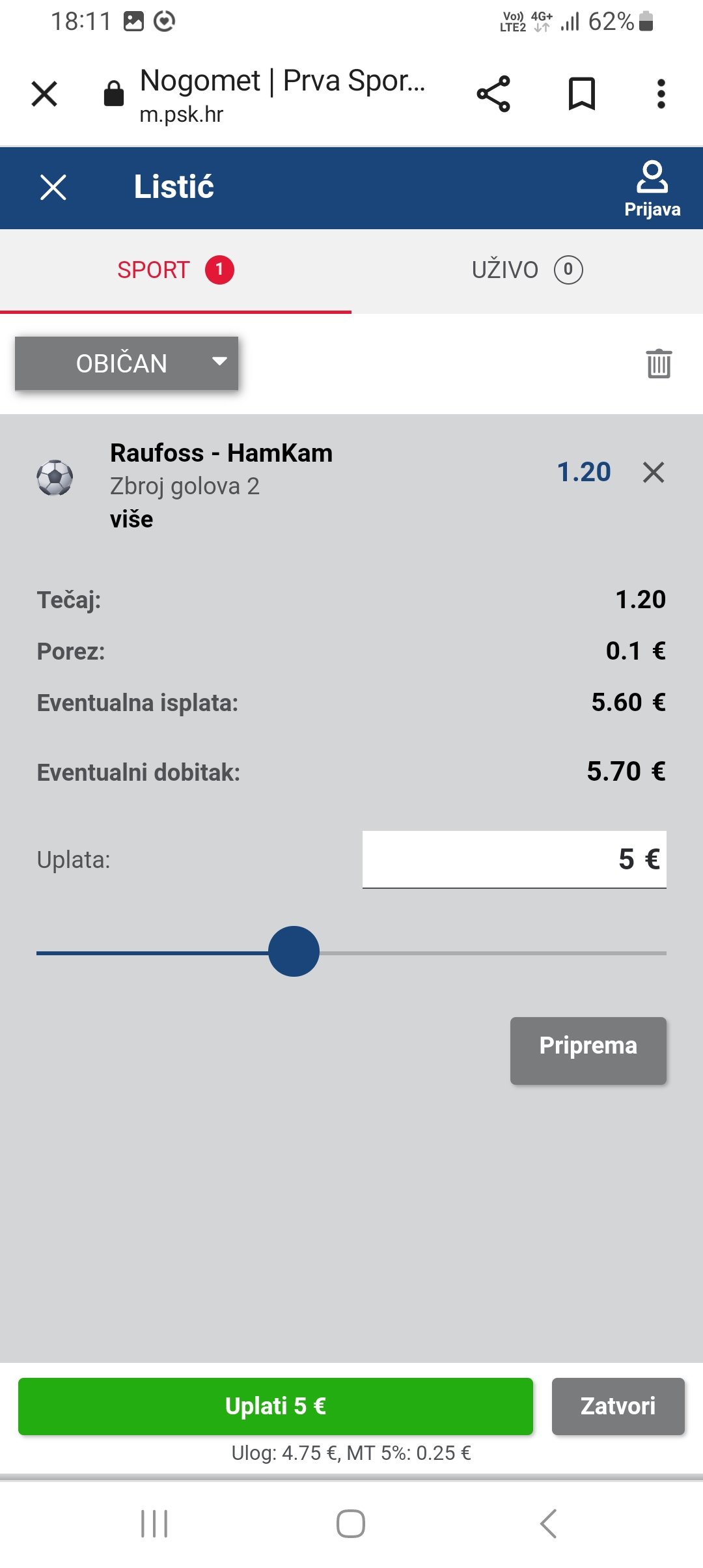Switch to the UŽIVO tab
Image resolution: width=703 pixels, height=1568 pixels.
pyautogui.click(x=527, y=270)
